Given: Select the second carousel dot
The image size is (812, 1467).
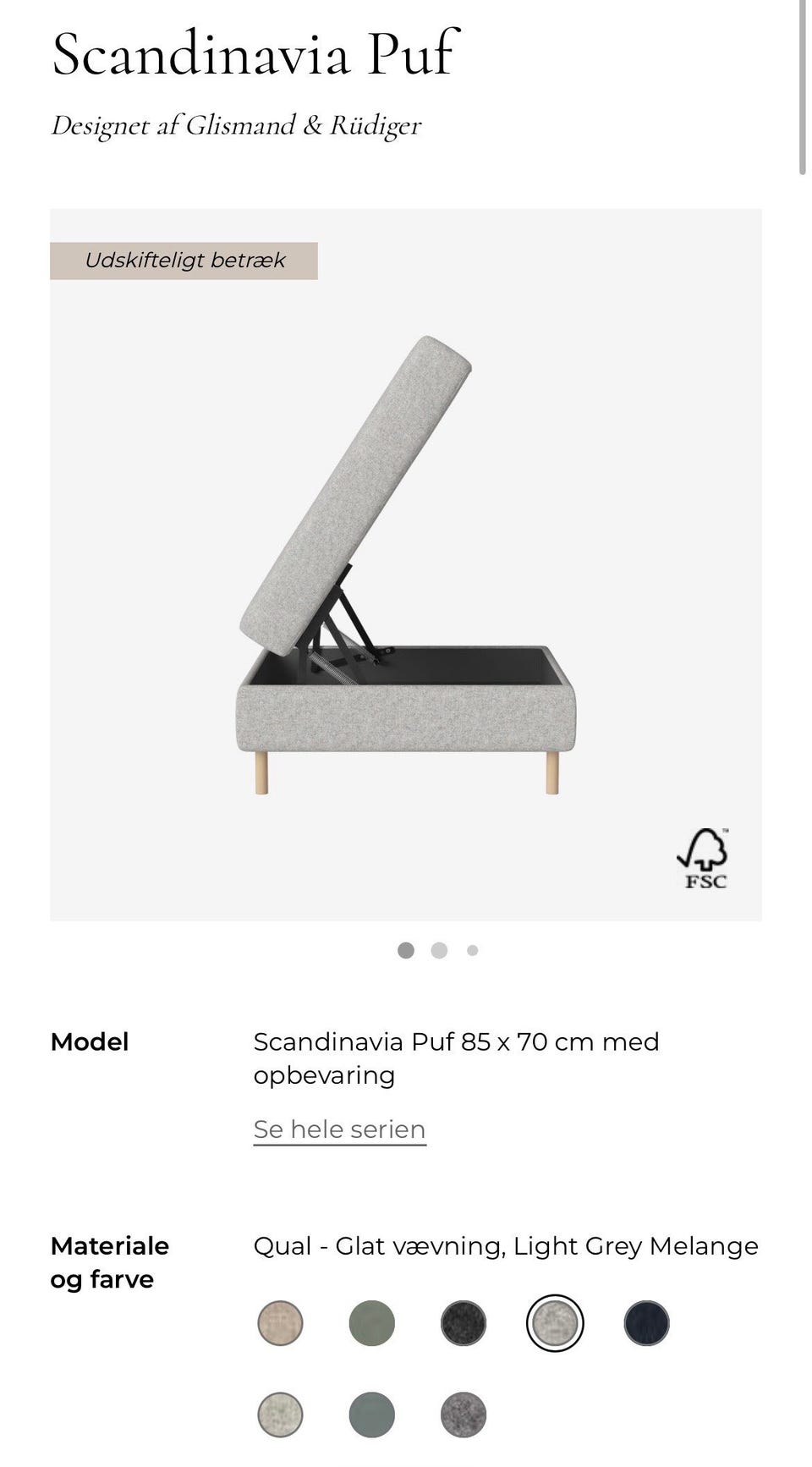Looking at the screenshot, I should [x=439, y=950].
